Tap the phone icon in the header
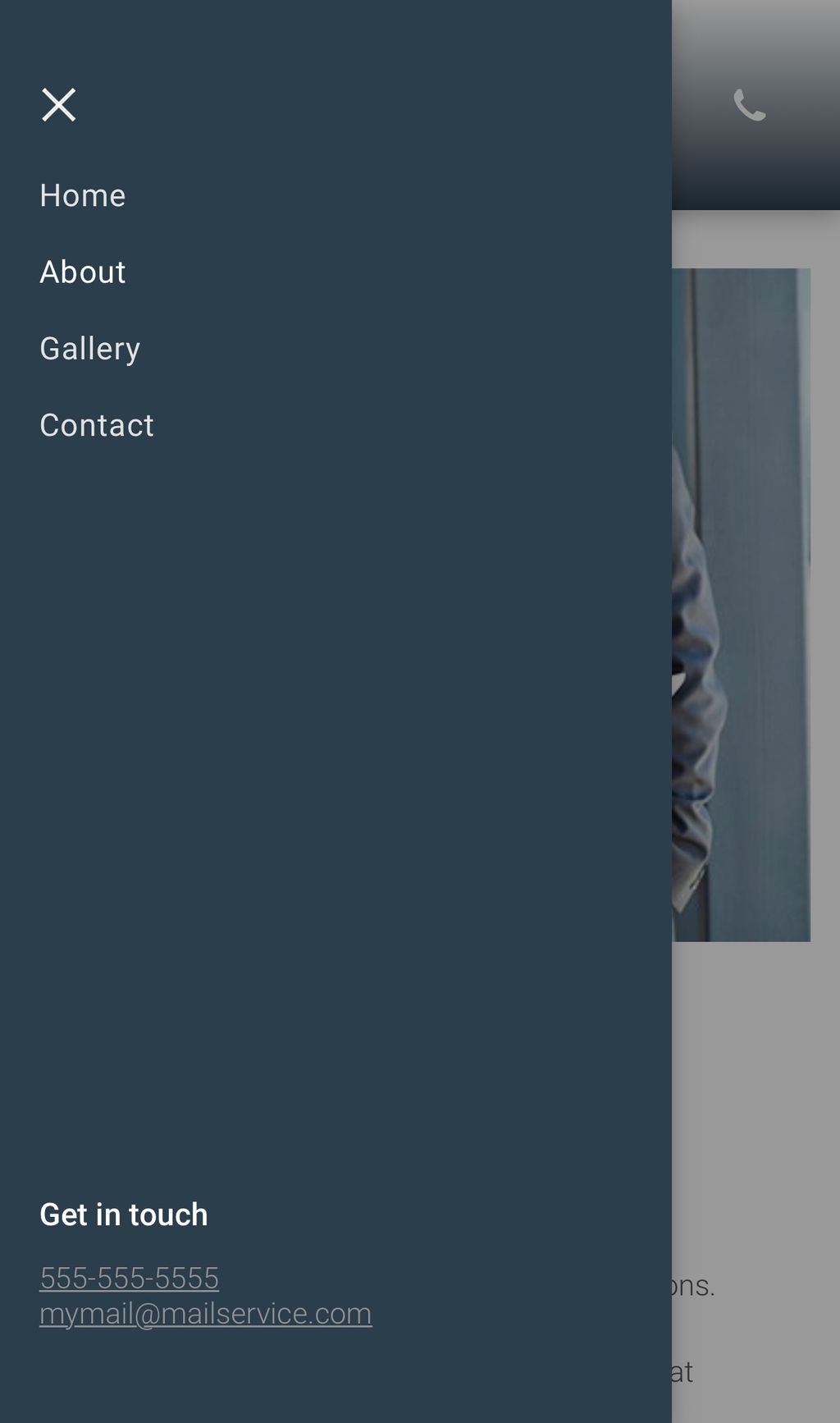Image resolution: width=840 pixels, height=1423 pixels. point(749,106)
